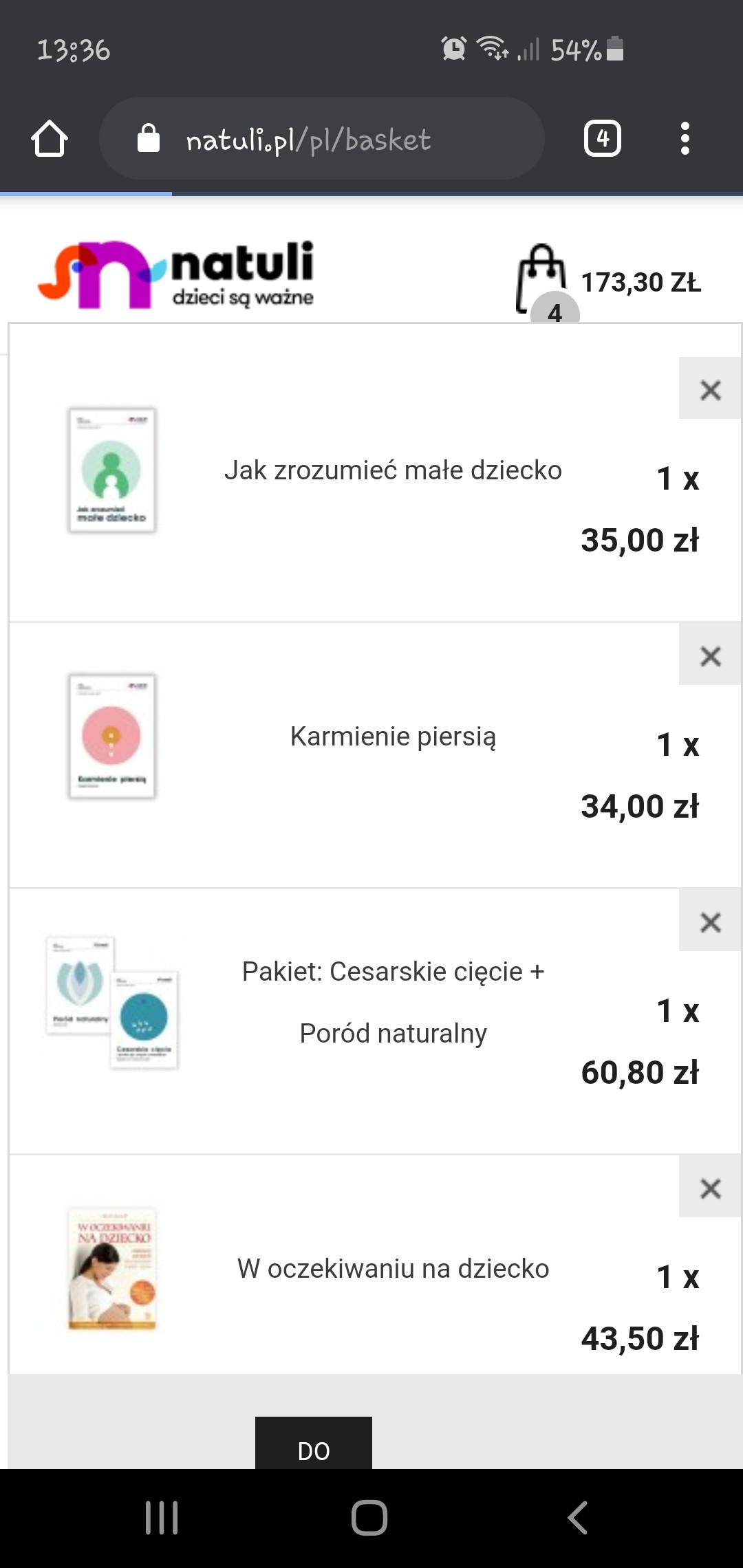The image size is (743, 1568).
Task: Open the browser overflow menu
Action: click(x=685, y=139)
